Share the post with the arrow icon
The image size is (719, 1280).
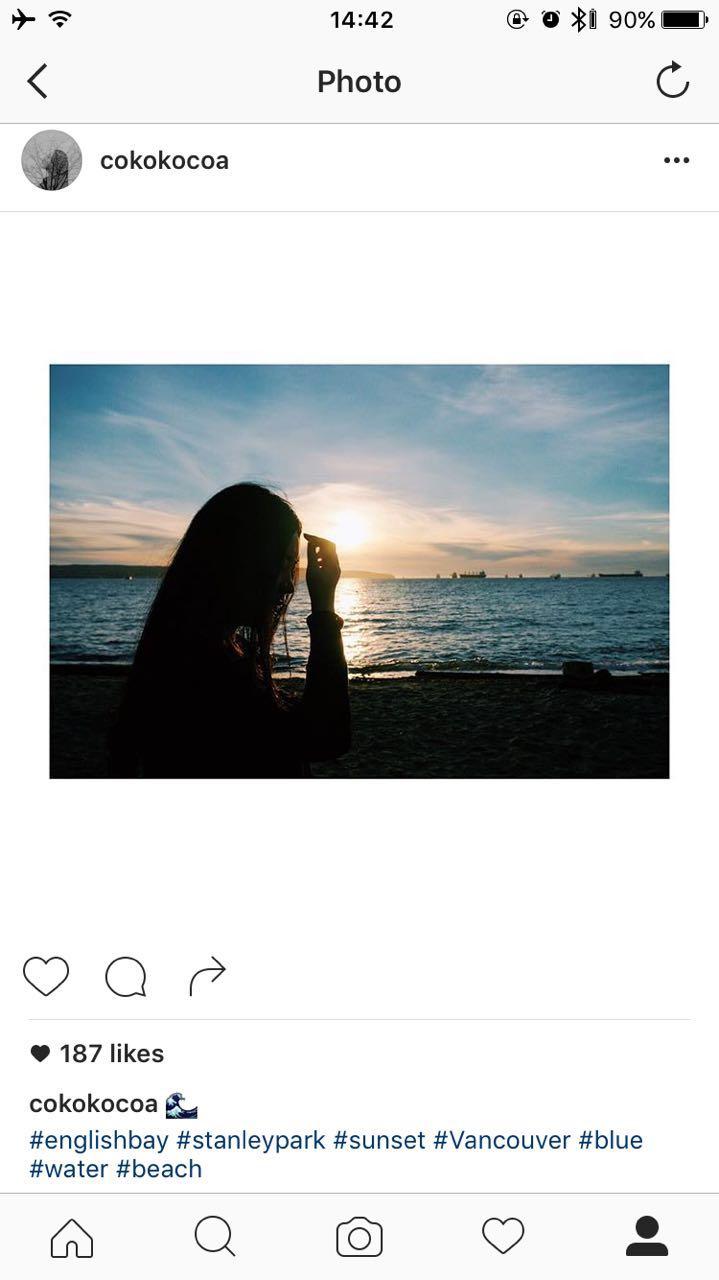(207, 976)
